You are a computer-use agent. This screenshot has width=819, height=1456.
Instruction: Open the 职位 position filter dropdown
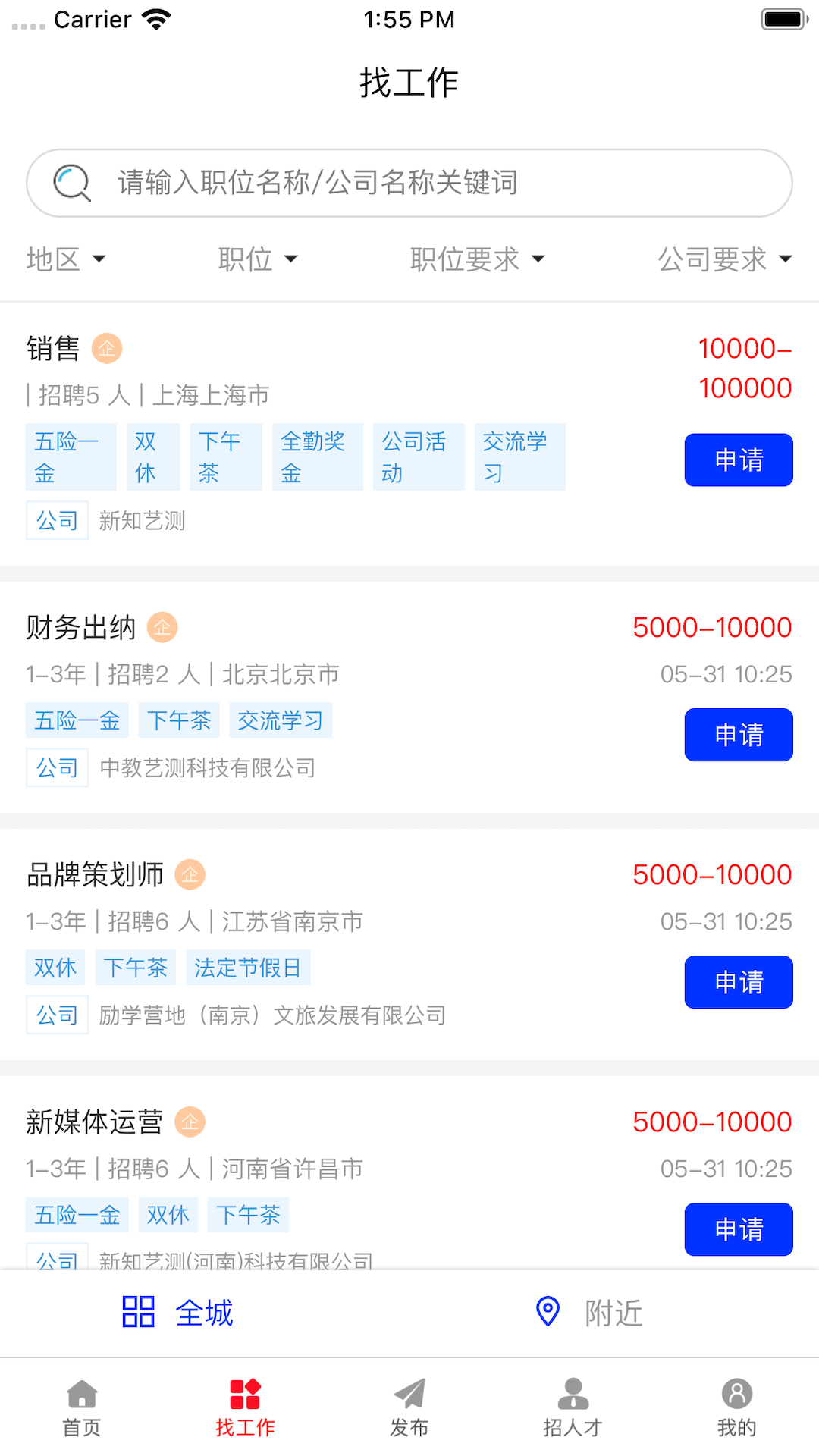pyautogui.click(x=257, y=259)
